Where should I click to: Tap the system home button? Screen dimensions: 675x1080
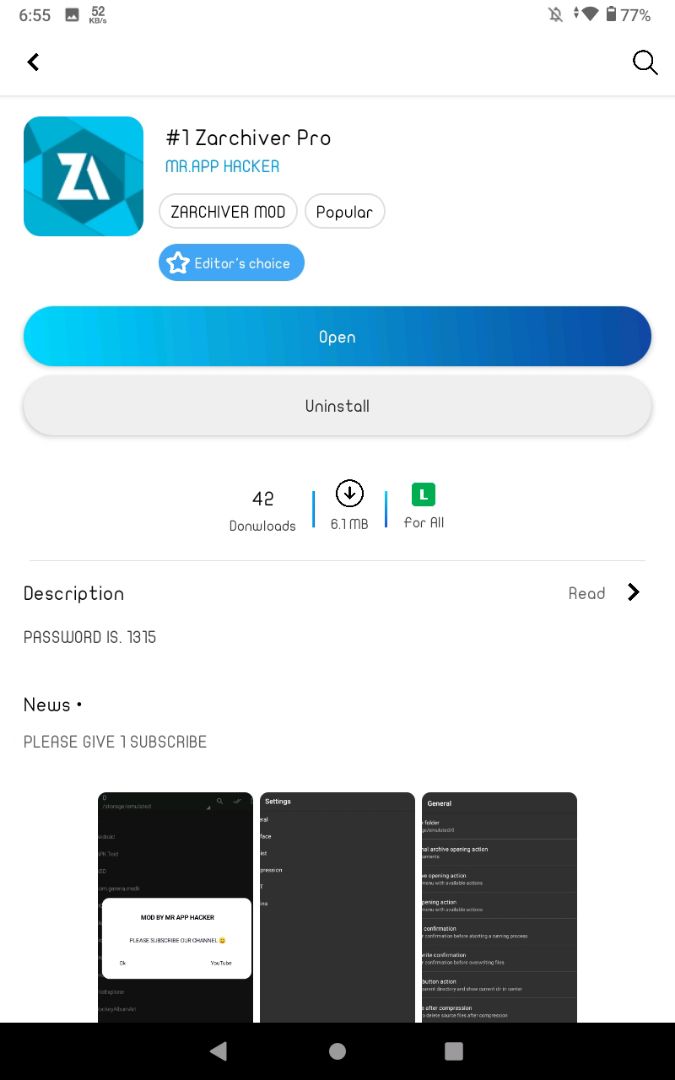(337, 1051)
